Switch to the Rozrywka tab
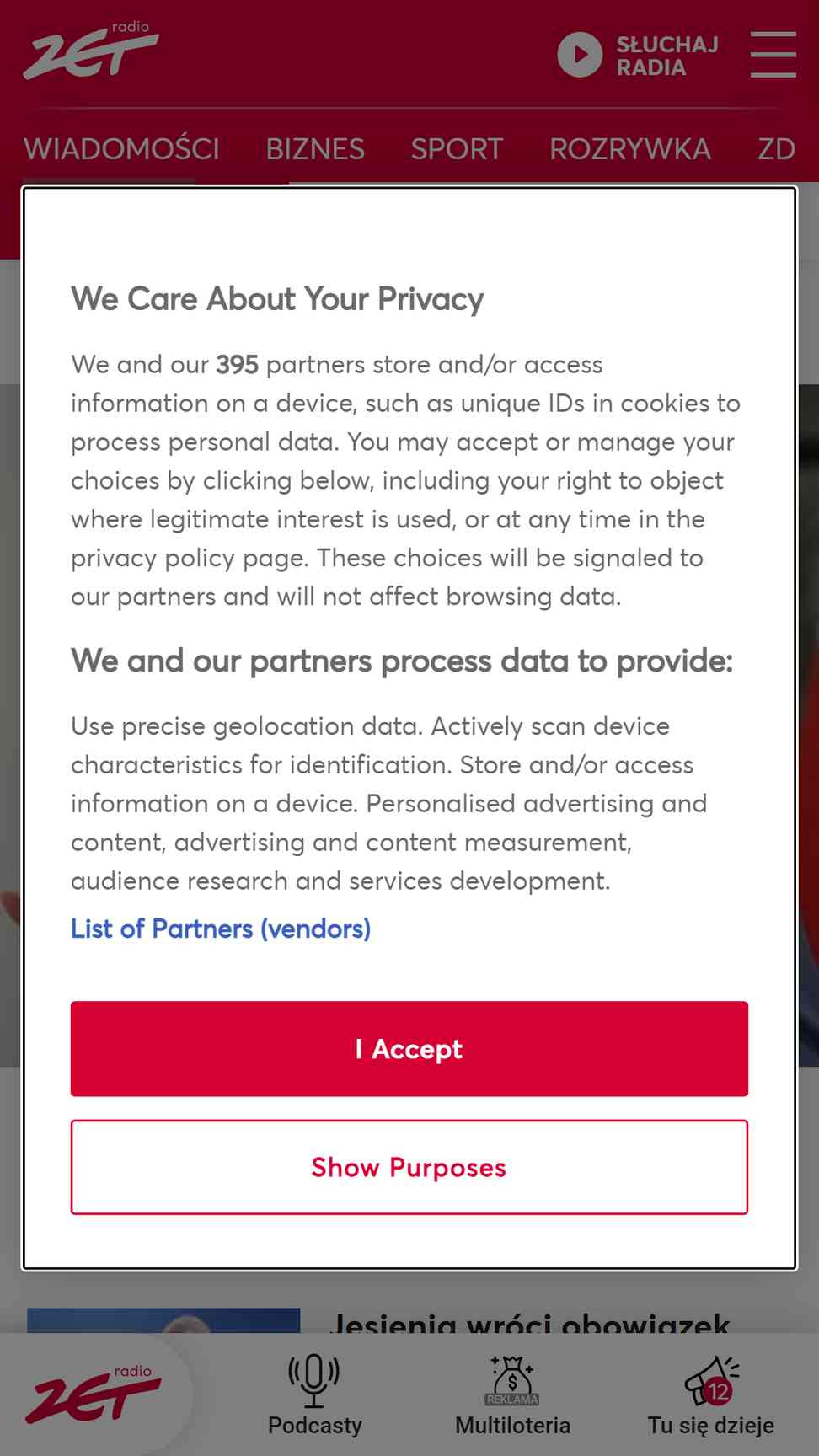Screen dimensions: 819x1456 coord(630,149)
